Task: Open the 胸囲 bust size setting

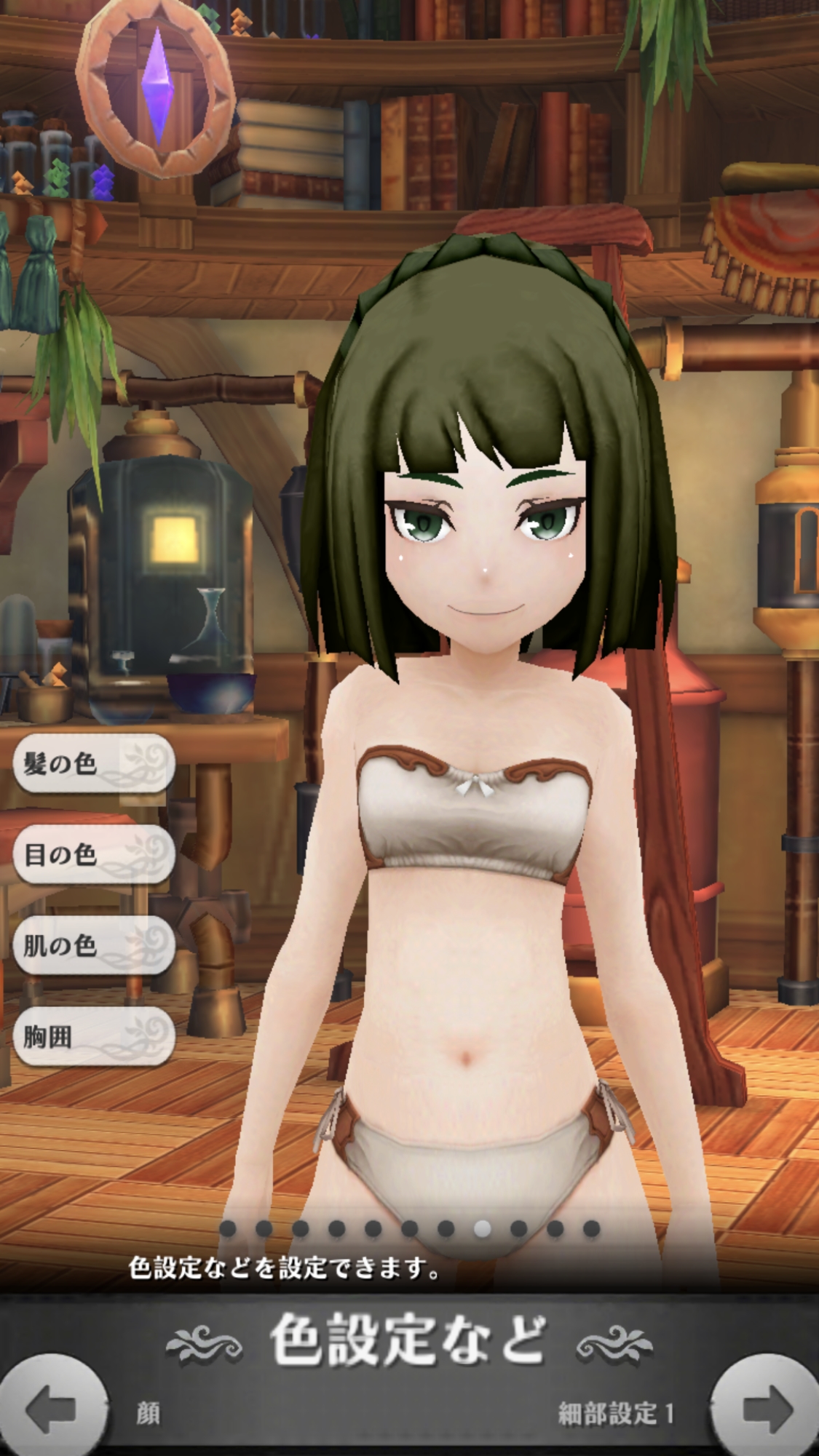Action: click(x=94, y=1036)
